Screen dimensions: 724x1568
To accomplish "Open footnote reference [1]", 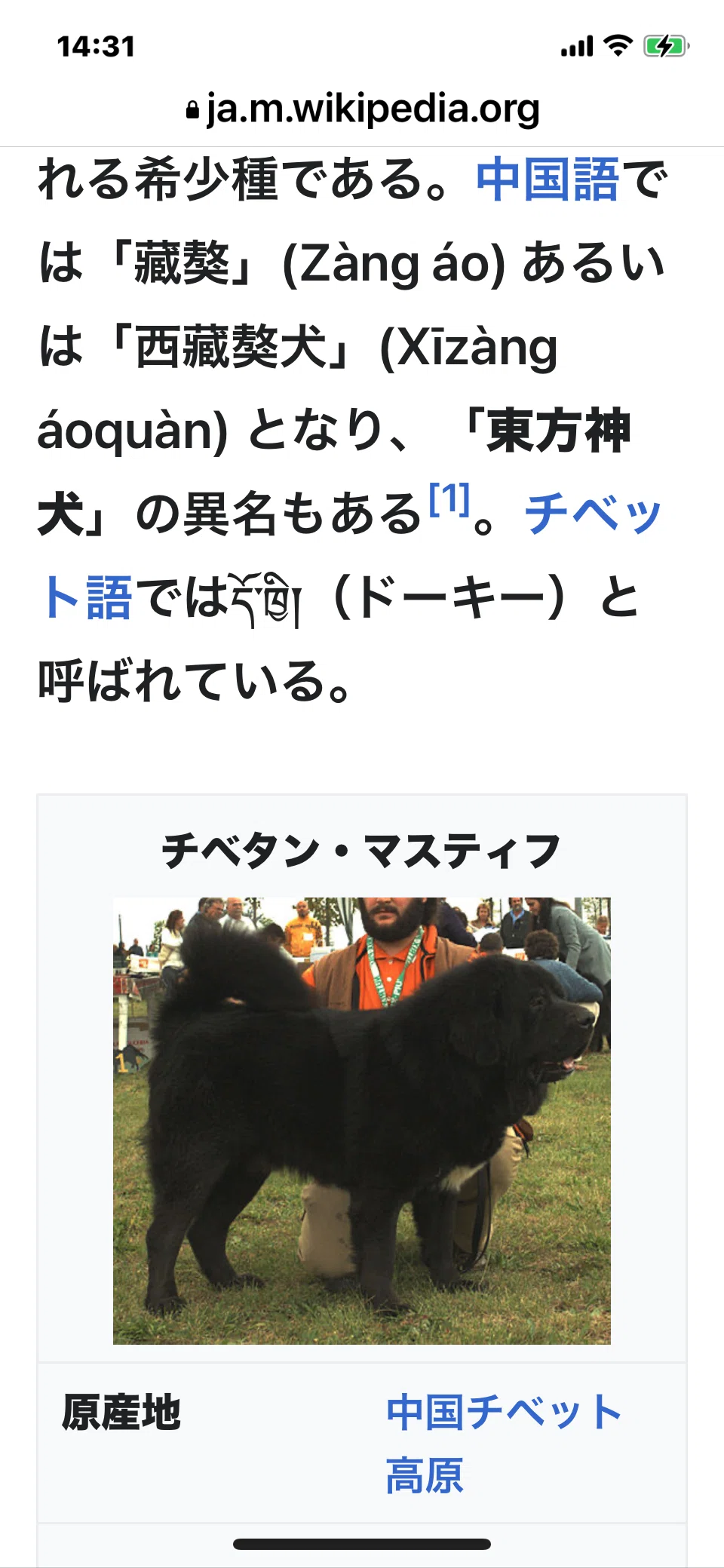I will pyautogui.click(x=449, y=499).
